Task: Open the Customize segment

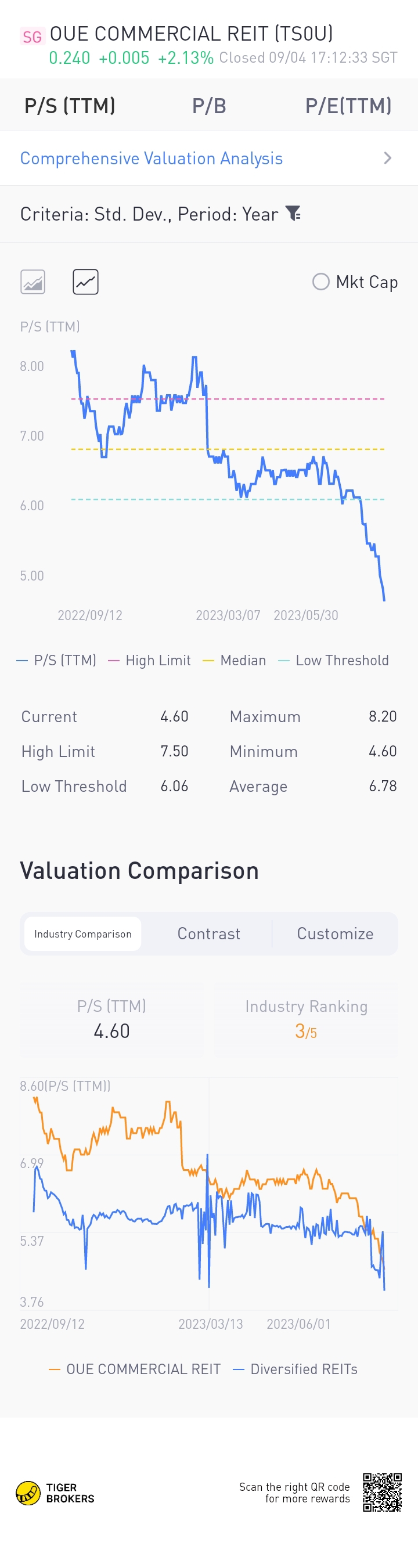Action: click(335, 933)
